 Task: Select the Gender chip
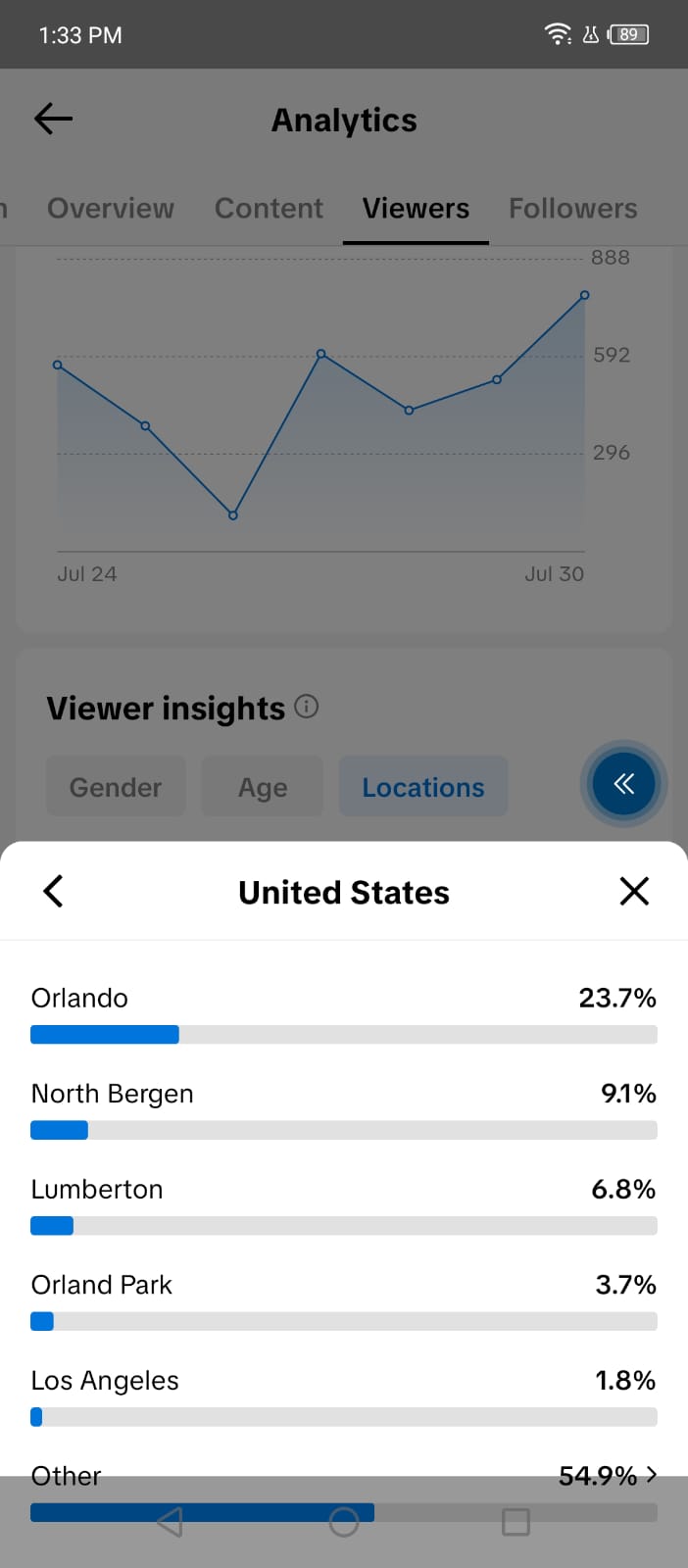(116, 787)
